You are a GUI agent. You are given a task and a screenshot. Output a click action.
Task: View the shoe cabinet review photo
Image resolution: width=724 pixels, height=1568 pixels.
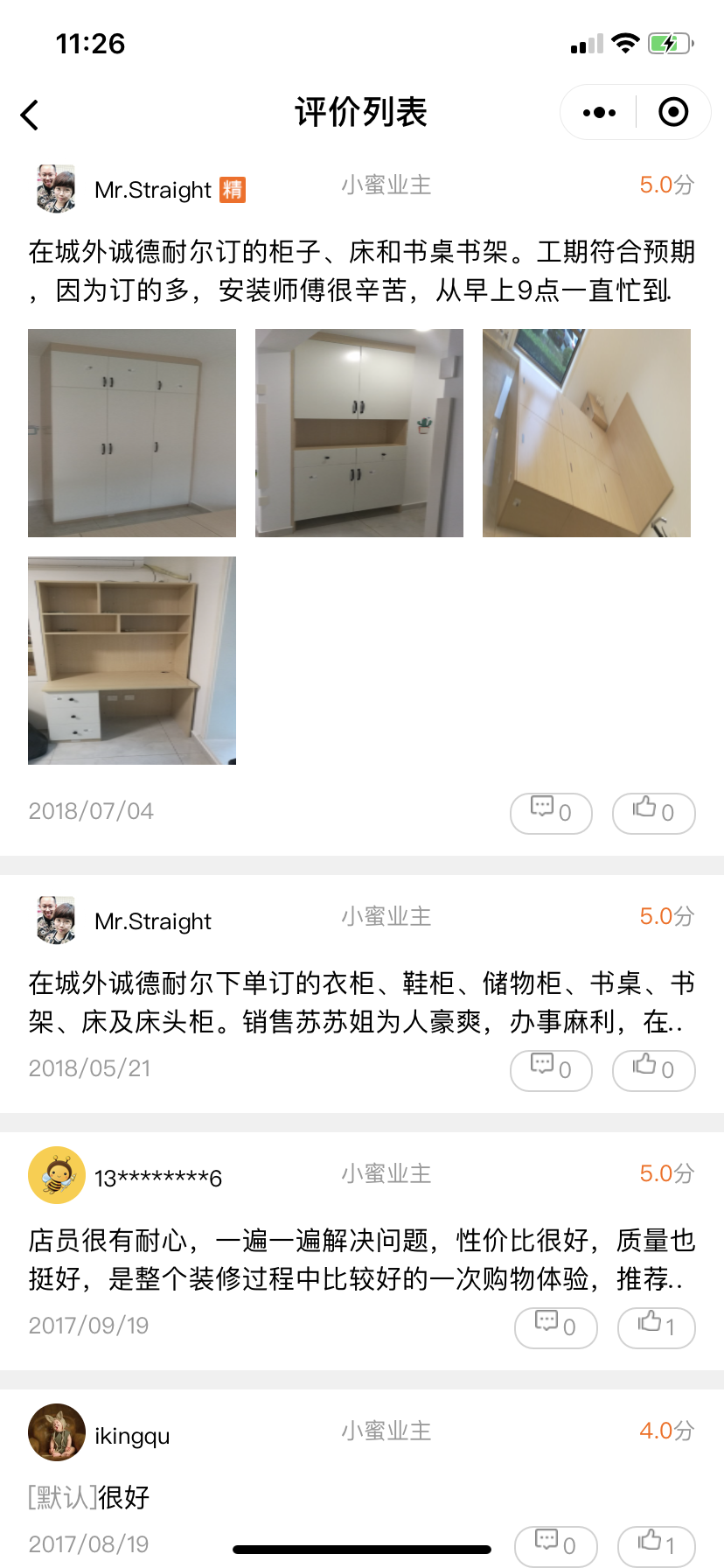pos(359,433)
